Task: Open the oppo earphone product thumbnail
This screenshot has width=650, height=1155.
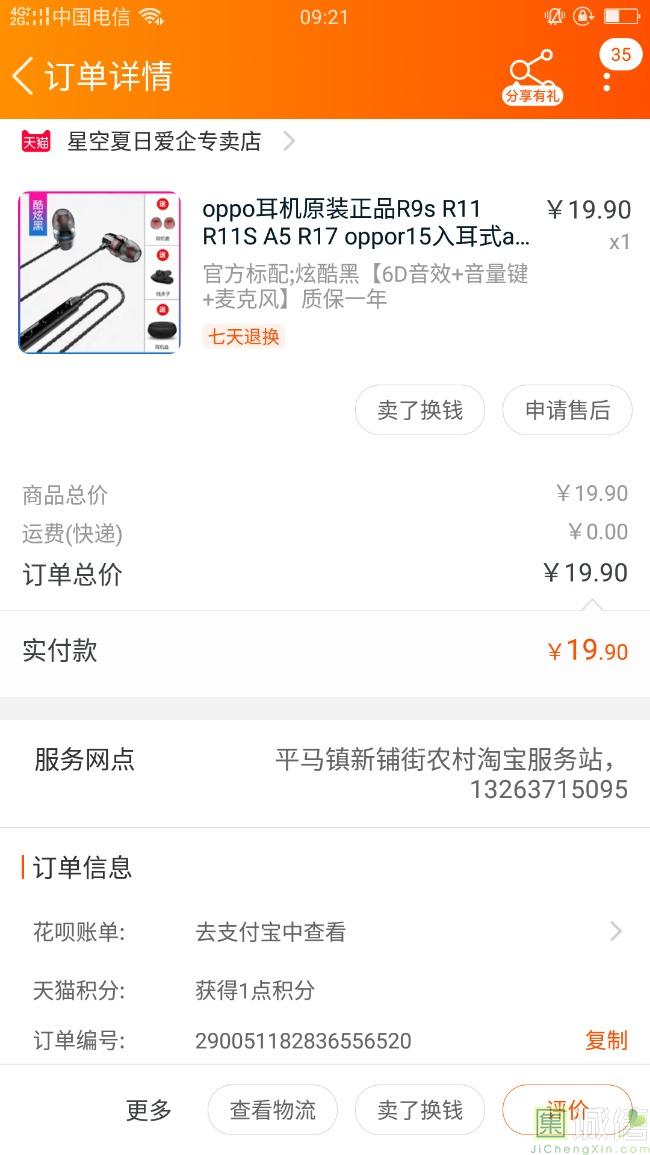Action: (99, 272)
